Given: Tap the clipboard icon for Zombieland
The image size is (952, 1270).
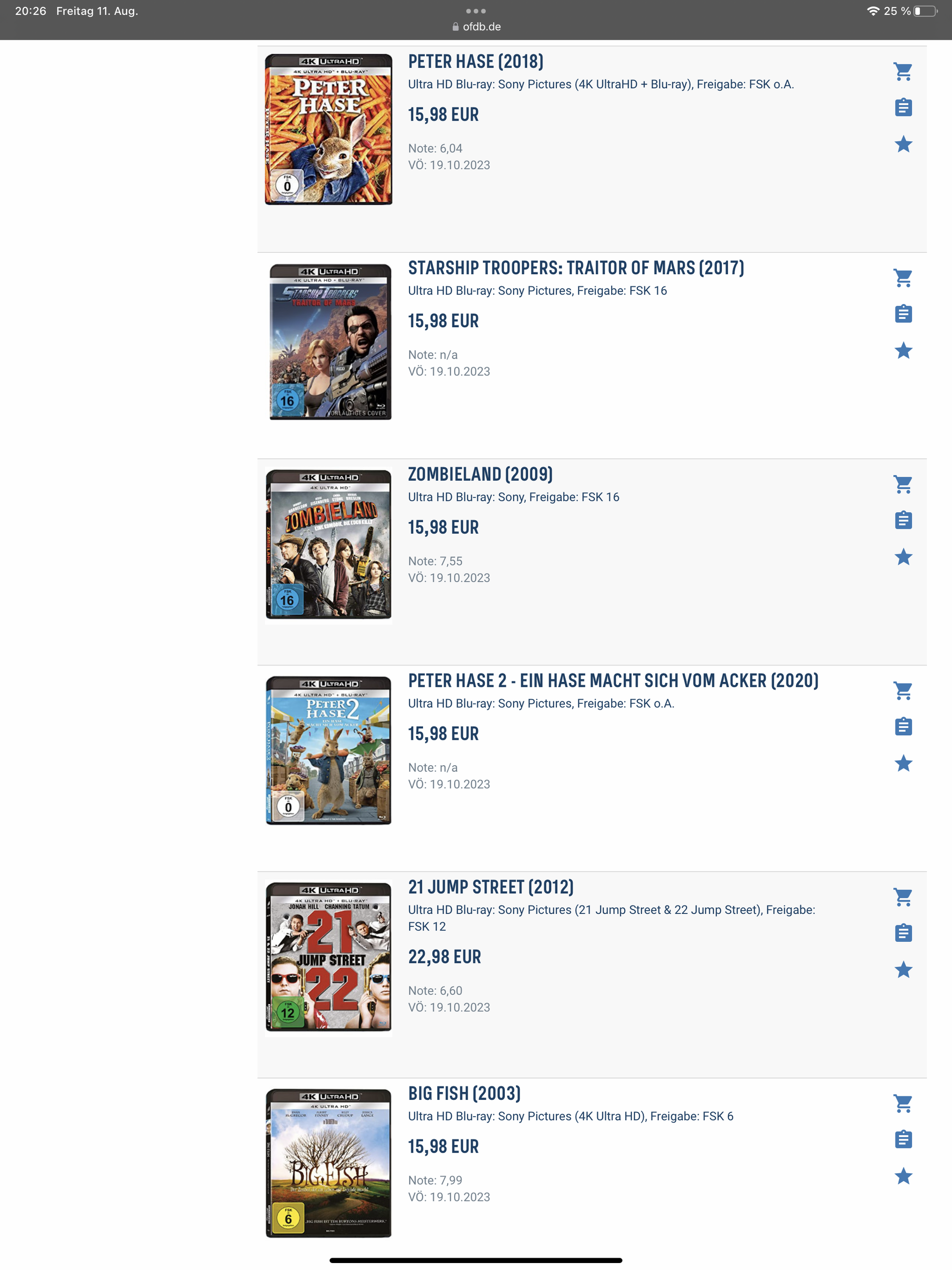Looking at the screenshot, I should pos(902,520).
